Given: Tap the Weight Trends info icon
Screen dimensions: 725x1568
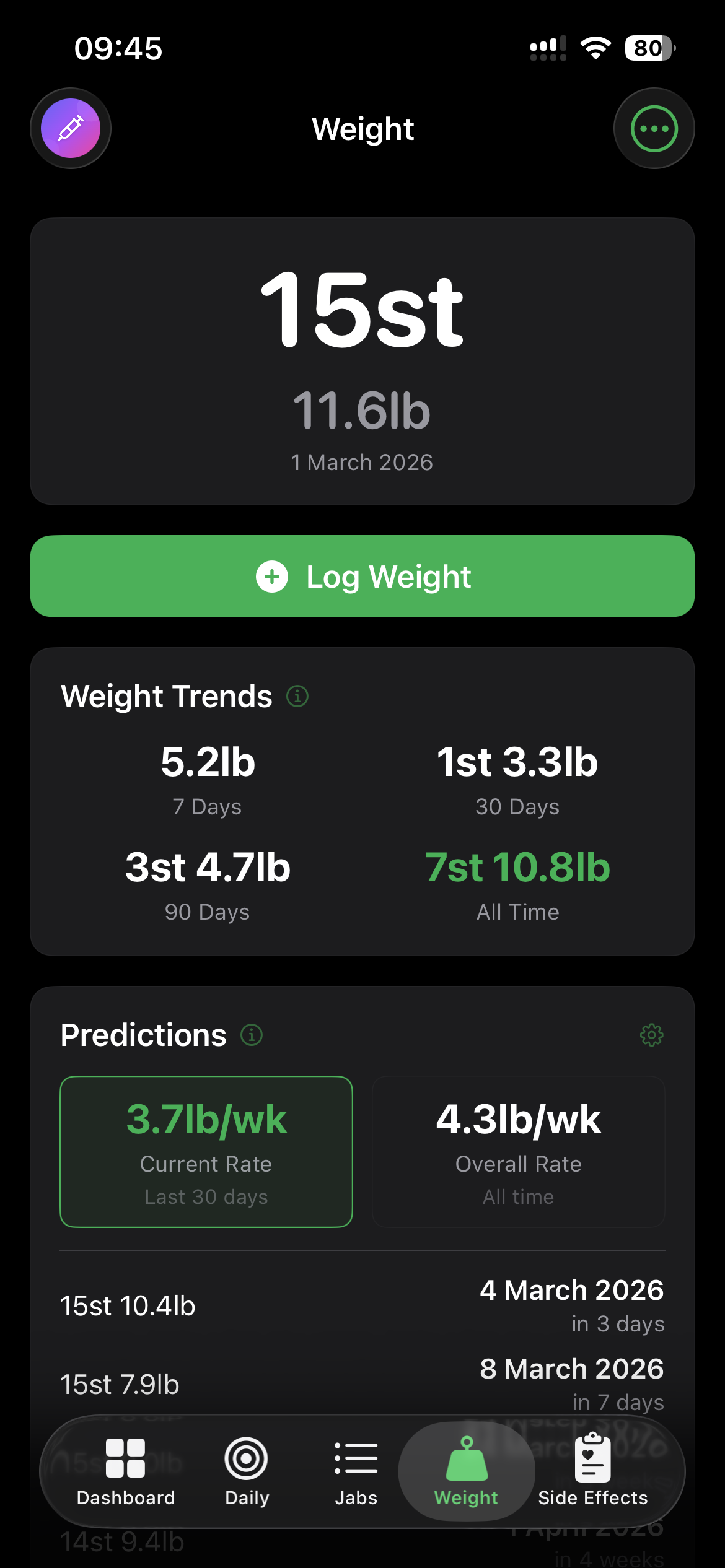Looking at the screenshot, I should point(297,696).
